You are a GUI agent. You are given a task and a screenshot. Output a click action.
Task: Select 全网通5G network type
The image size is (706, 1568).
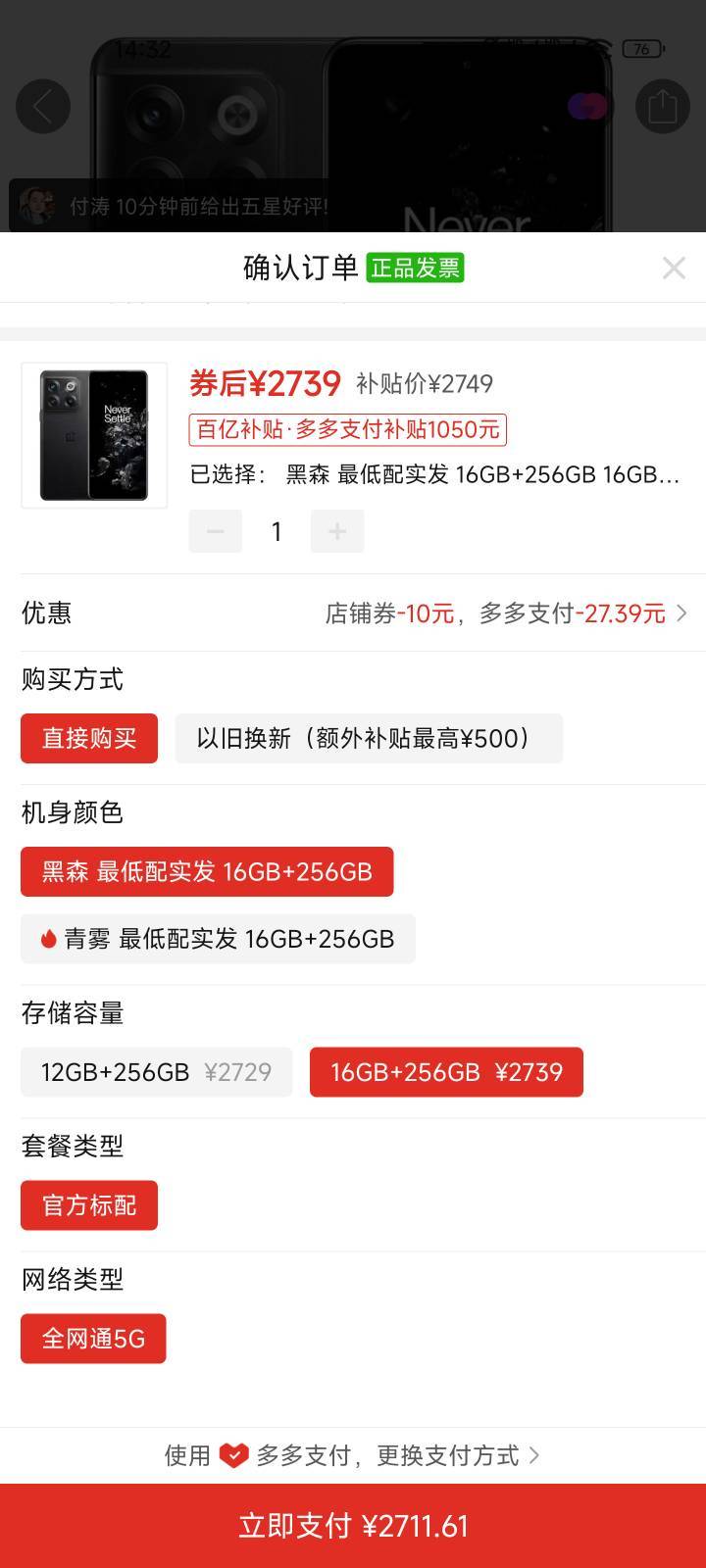coord(93,1339)
